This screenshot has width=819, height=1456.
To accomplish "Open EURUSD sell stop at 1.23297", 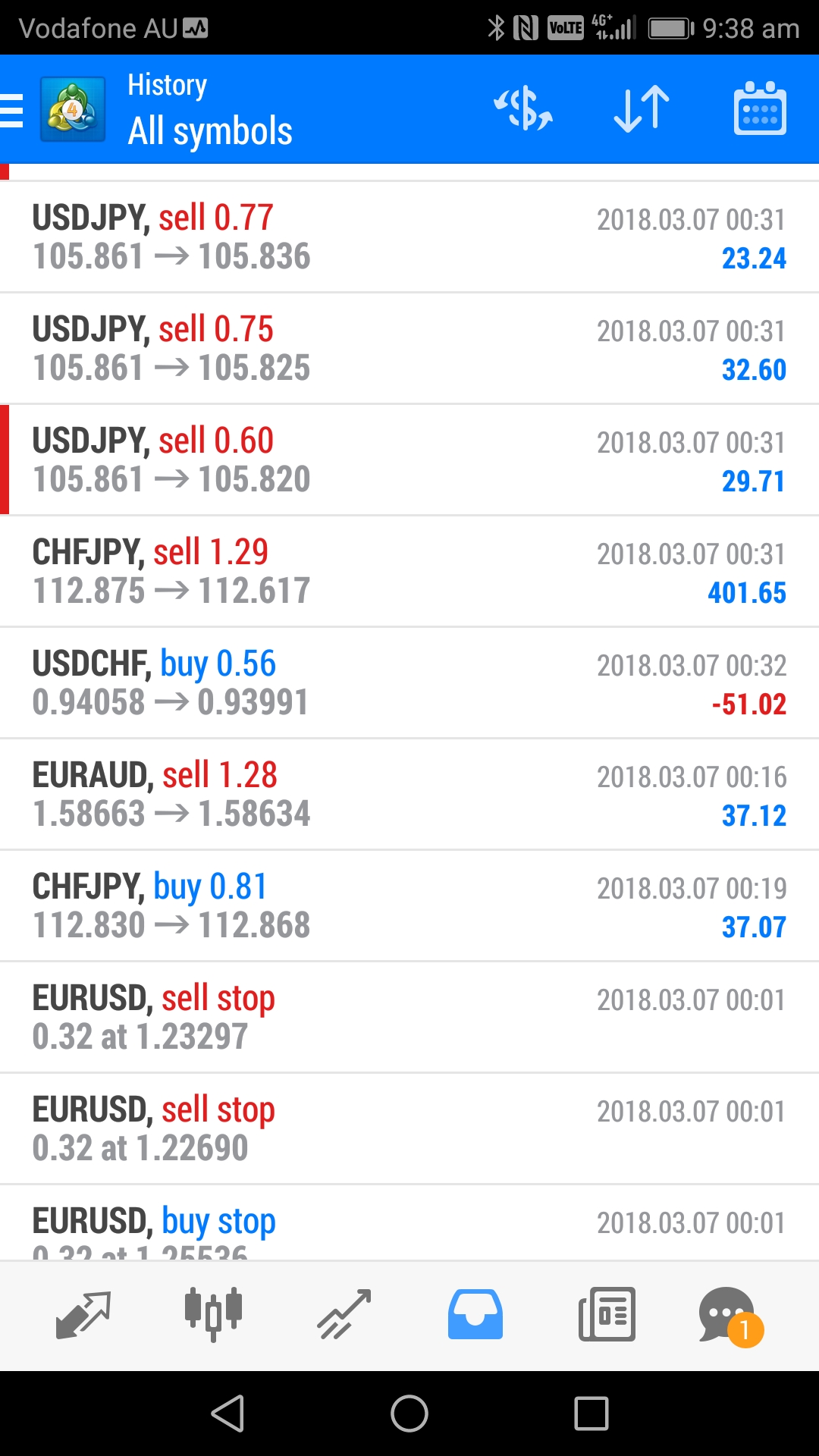I will tap(409, 1018).
